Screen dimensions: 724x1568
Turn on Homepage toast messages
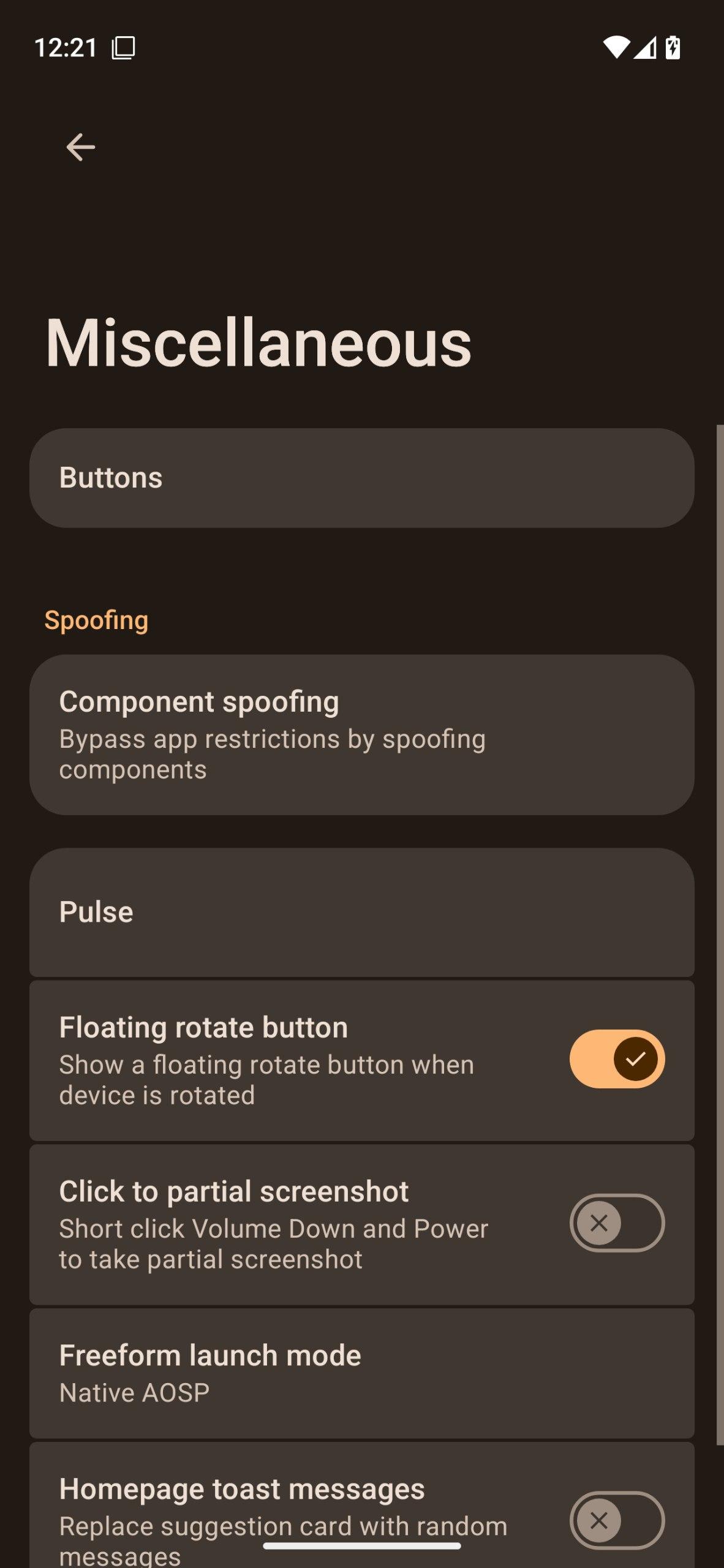click(616, 1520)
